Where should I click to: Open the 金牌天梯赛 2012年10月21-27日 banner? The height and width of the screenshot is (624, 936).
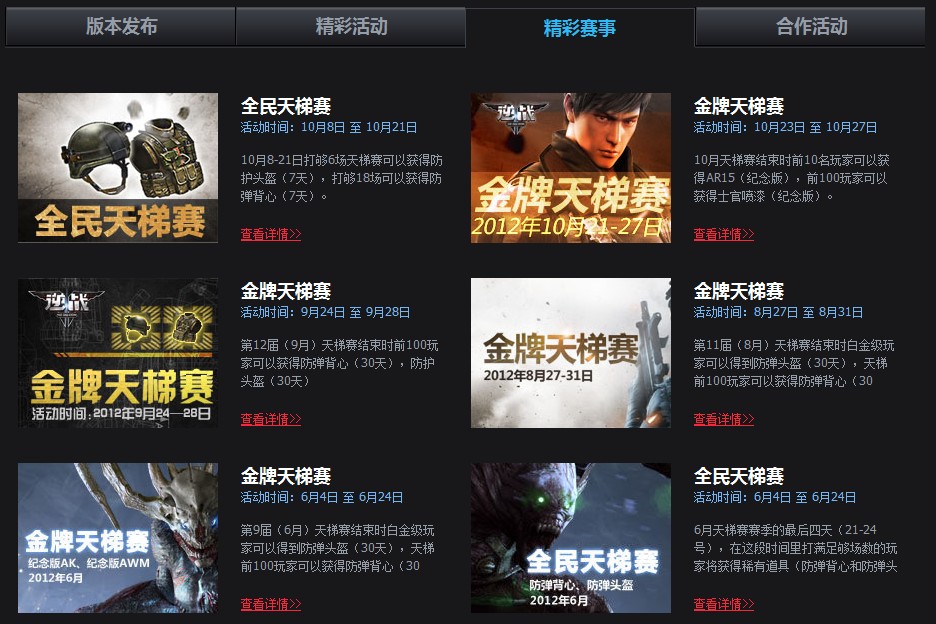pyautogui.click(x=571, y=168)
